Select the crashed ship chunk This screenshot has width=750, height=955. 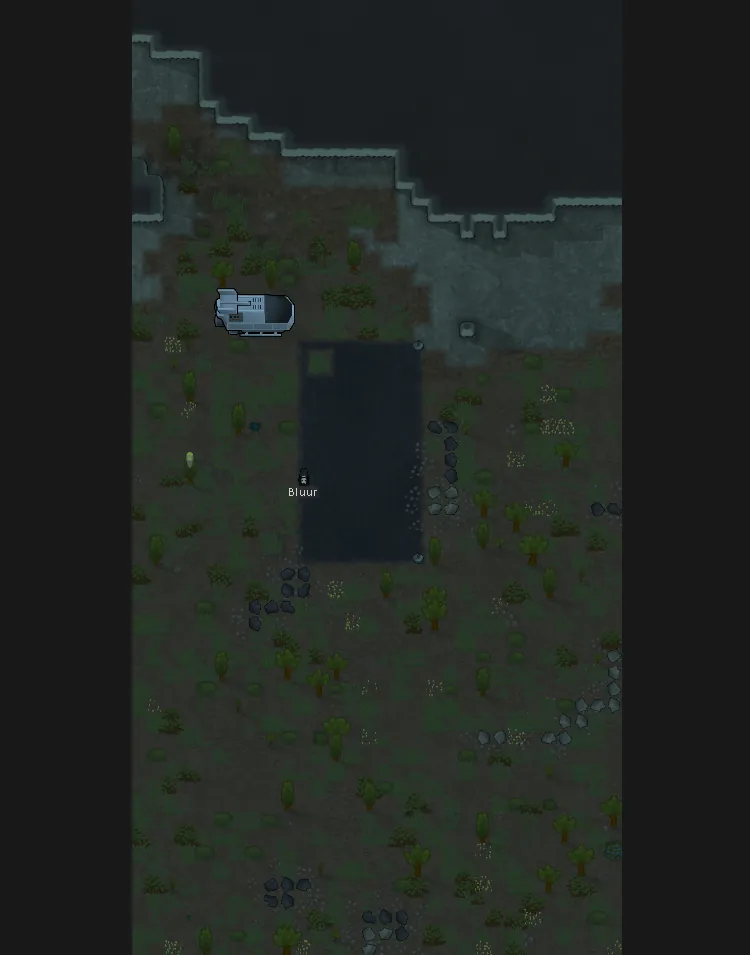tap(255, 313)
